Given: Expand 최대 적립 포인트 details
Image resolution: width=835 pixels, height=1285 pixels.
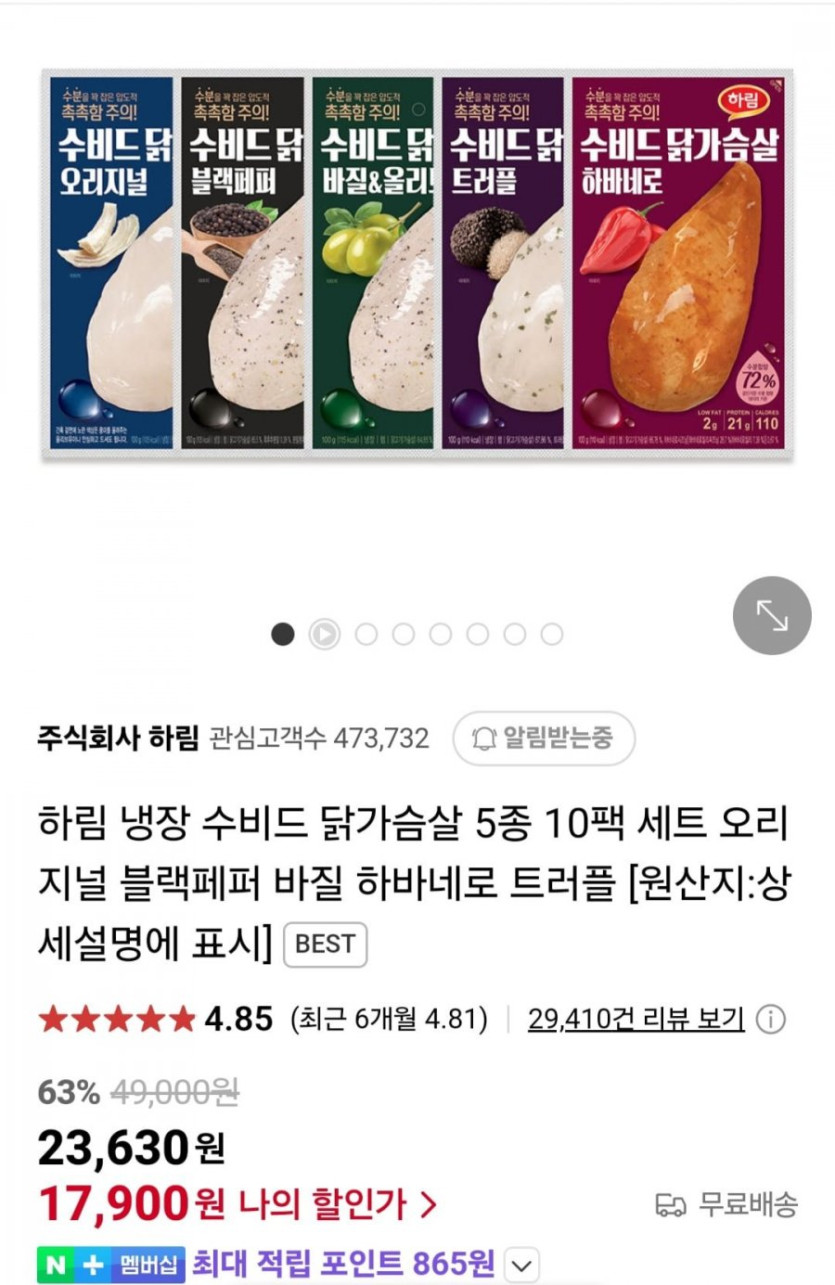Looking at the screenshot, I should (520, 1264).
